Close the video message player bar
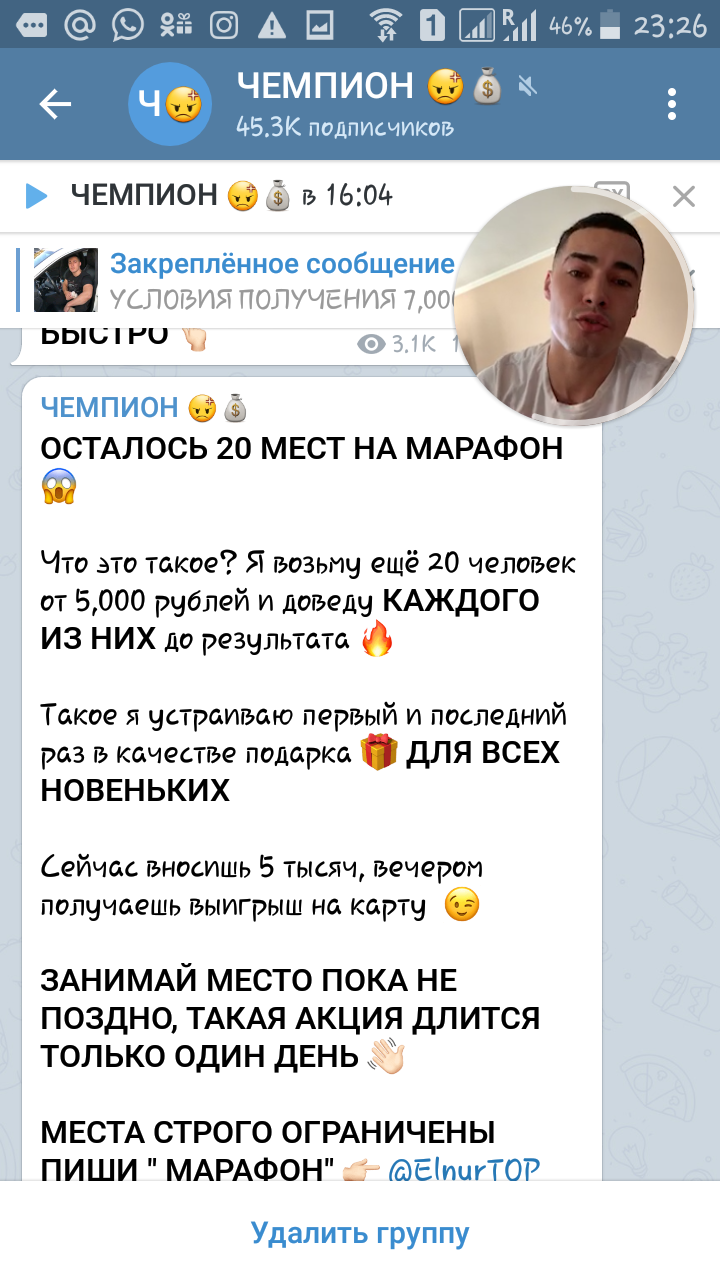Screen dimensions: 720x1280 click(x=683, y=196)
